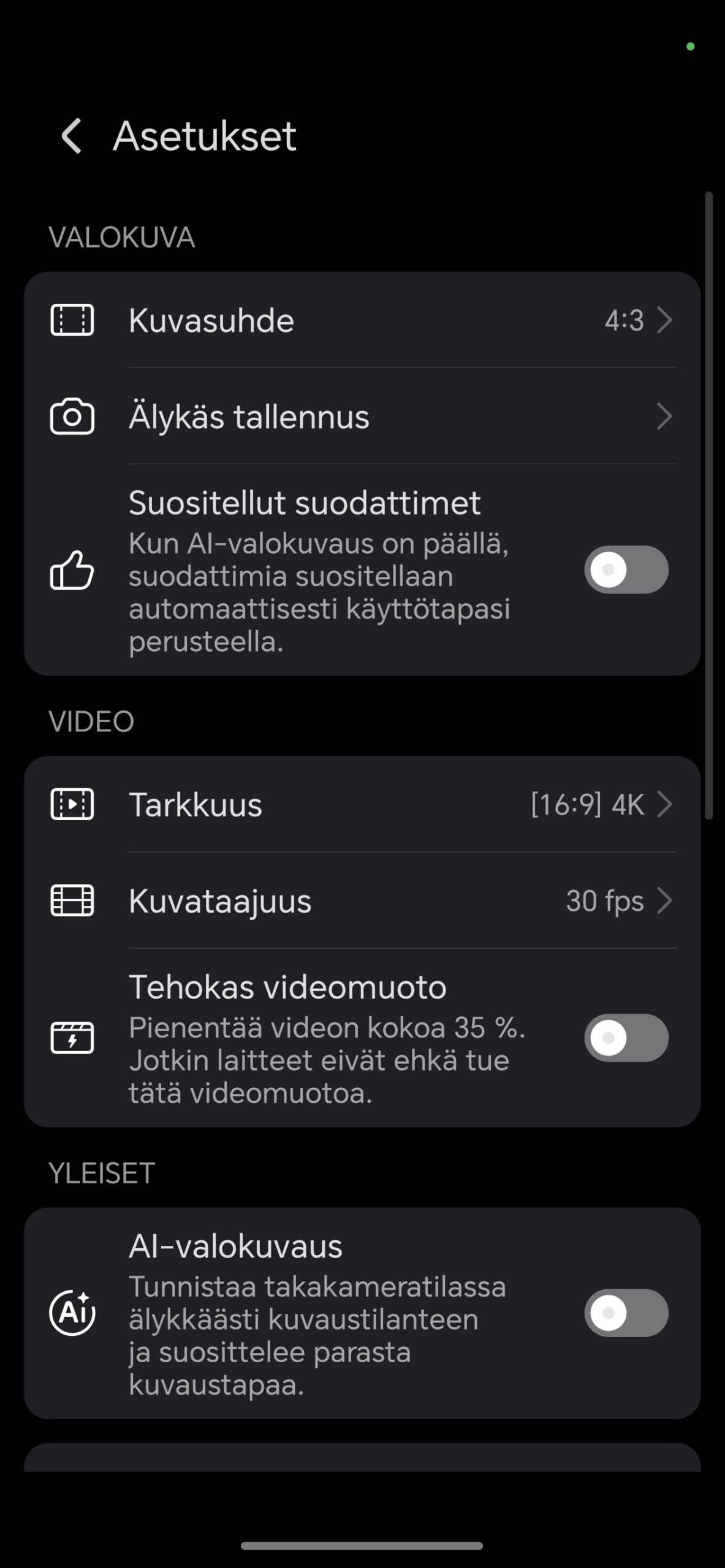
Task: Go back from Asetukset
Action: click(x=72, y=136)
